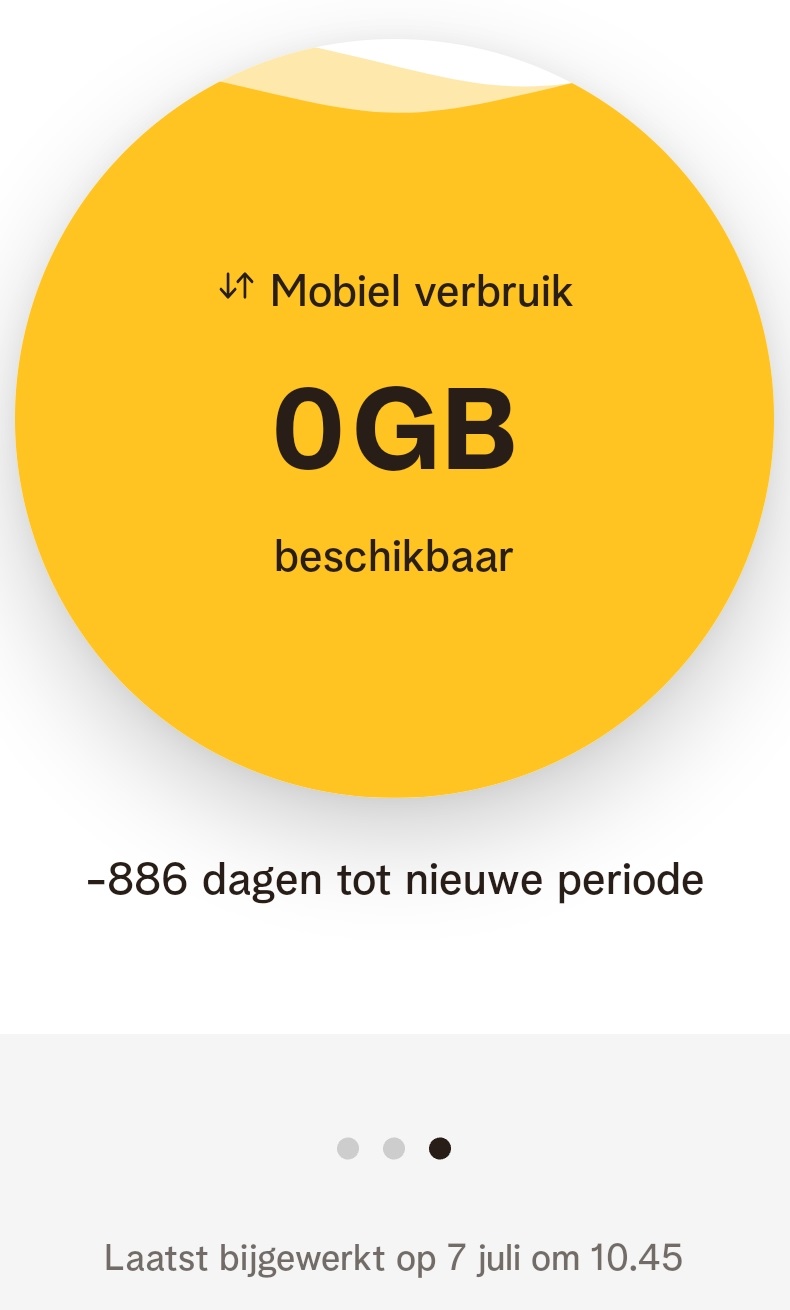Open the Mobiel verbruik usage circle
The height and width of the screenshot is (1310, 790).
coord(394,420)
